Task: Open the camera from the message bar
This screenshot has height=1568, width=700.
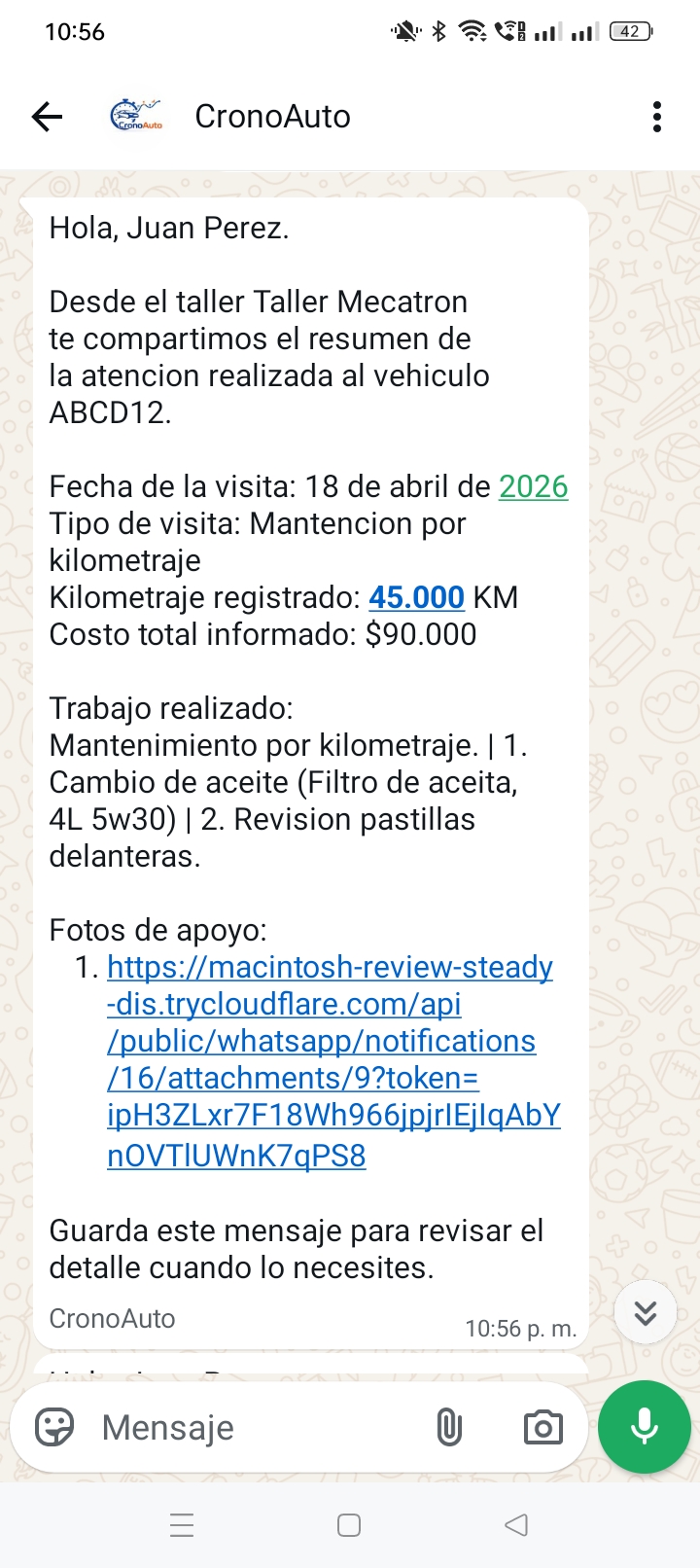Action: pos(542,1427)
